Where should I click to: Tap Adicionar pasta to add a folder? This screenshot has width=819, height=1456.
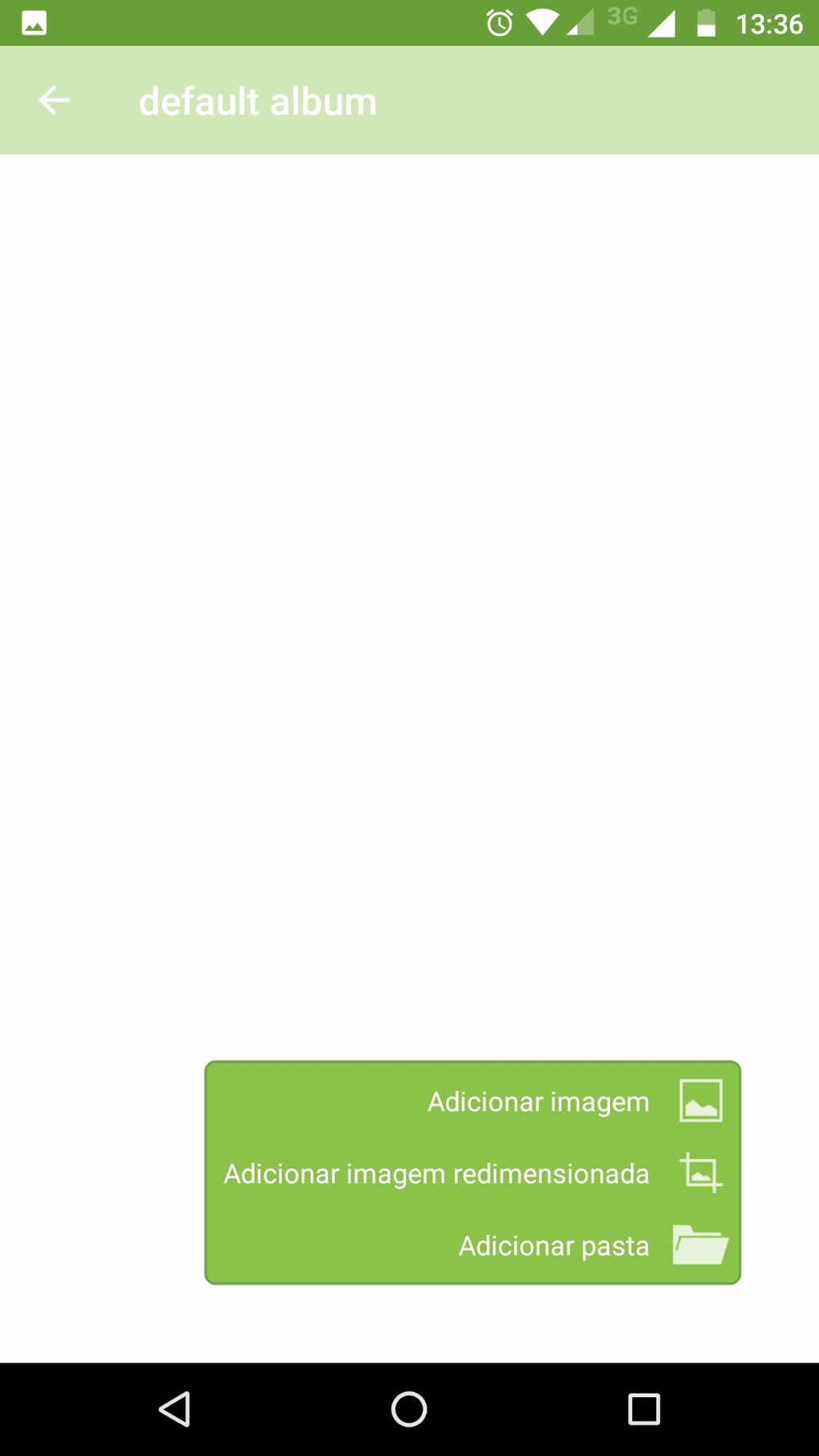(x=554, y=1246)
